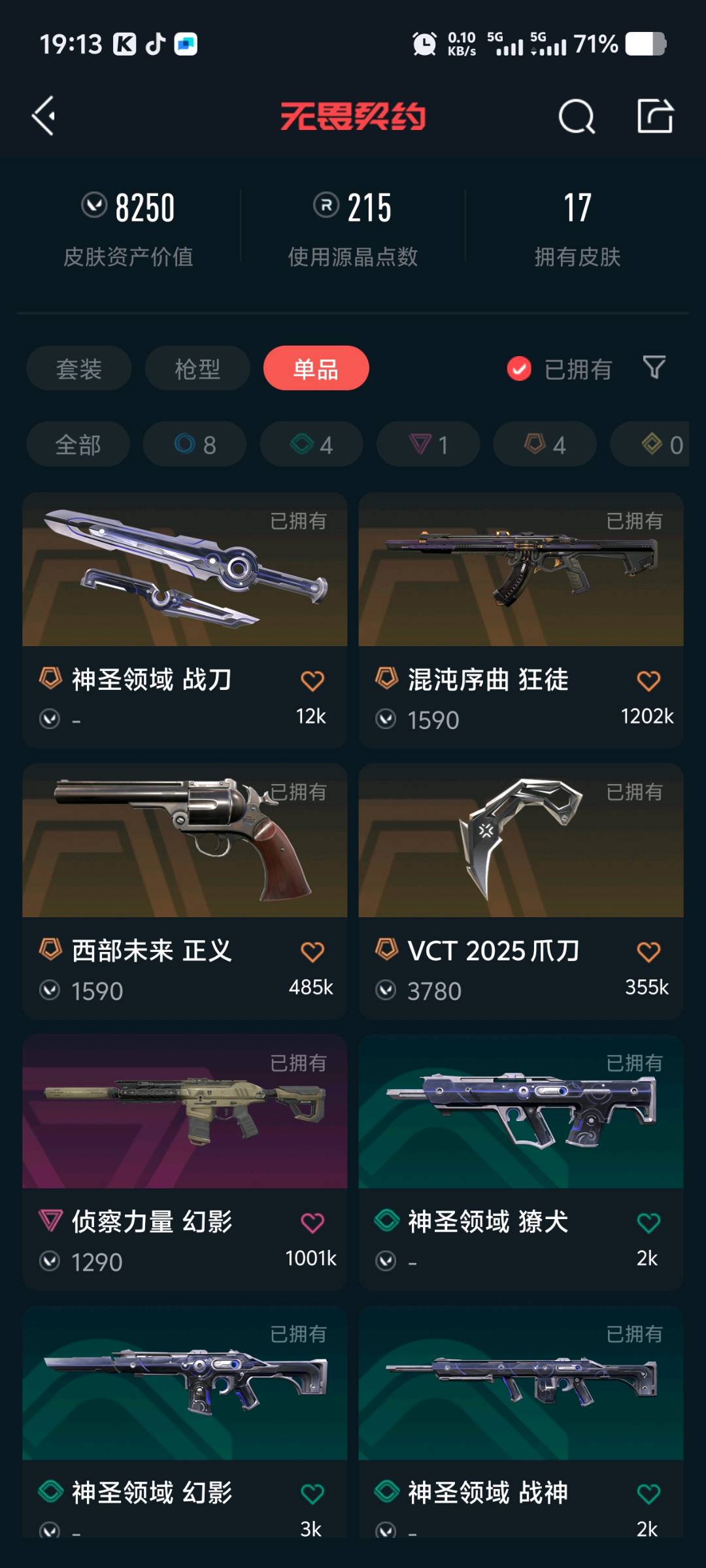Open the 侦察力量 幻影 skin card
Image resolution: width=706 pixels, height=1568 pixels.
point(184,1130)
